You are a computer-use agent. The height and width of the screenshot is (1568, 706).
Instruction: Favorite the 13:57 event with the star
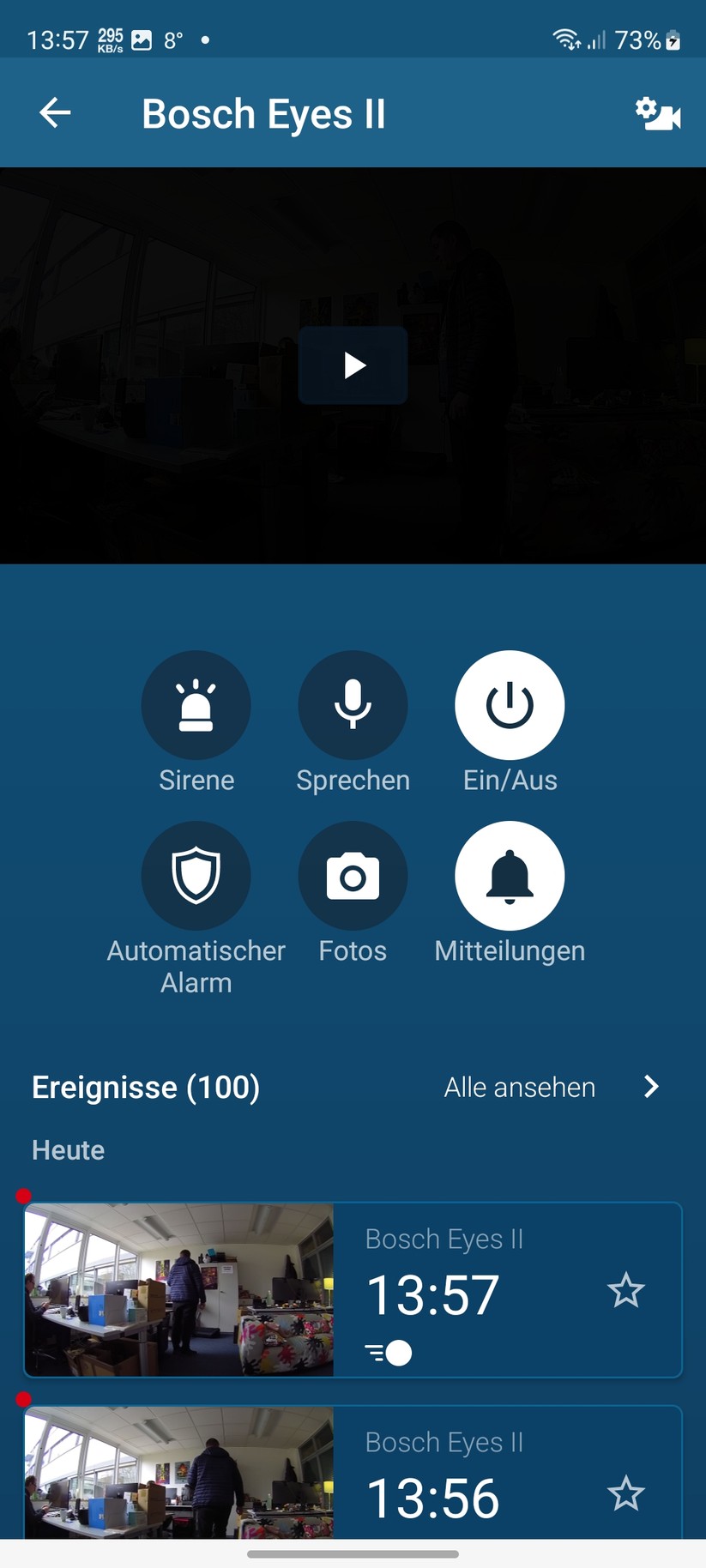[626, 1289]
